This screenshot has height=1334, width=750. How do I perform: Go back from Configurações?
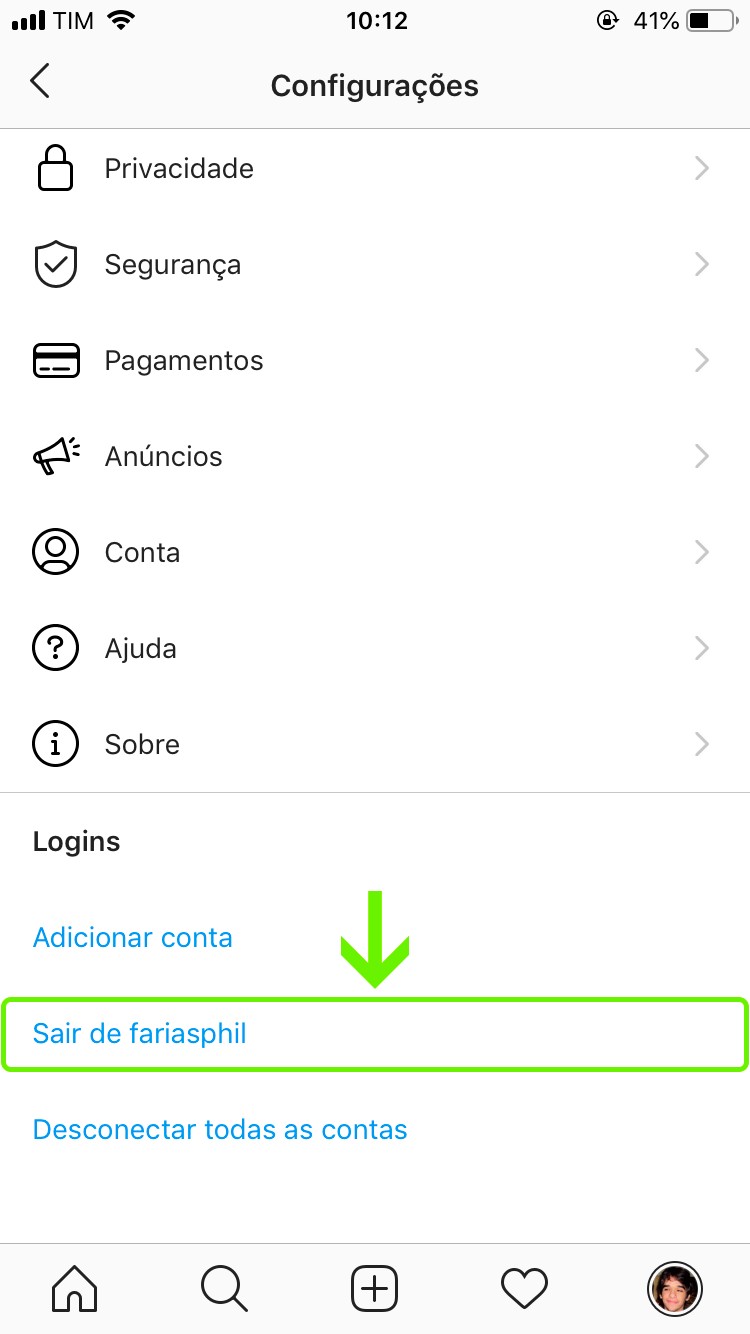point(40,82)
